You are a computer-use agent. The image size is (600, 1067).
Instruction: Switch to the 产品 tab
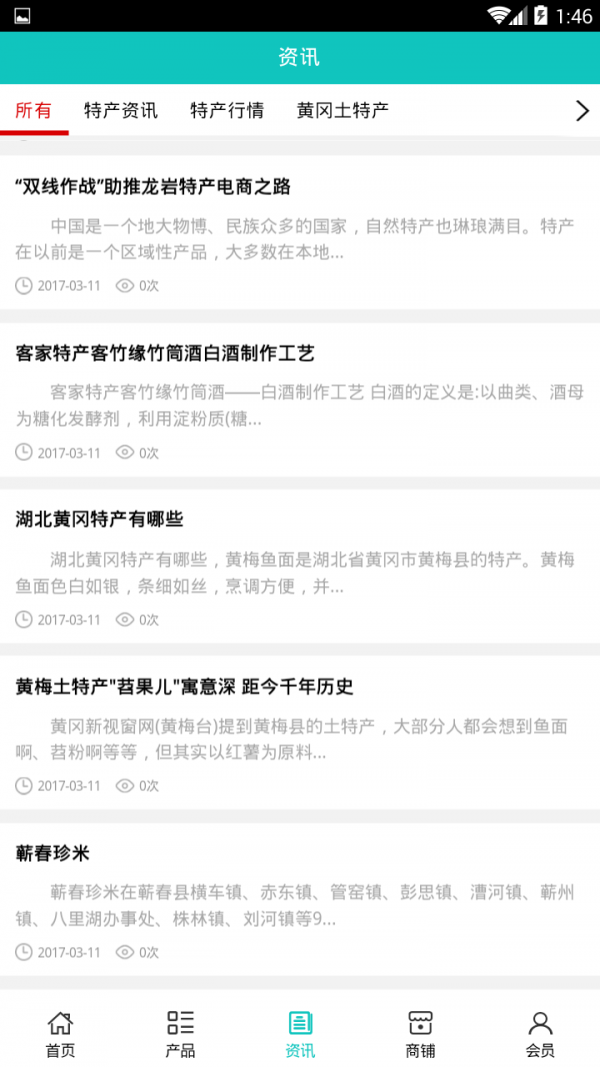click(180, 1033)
